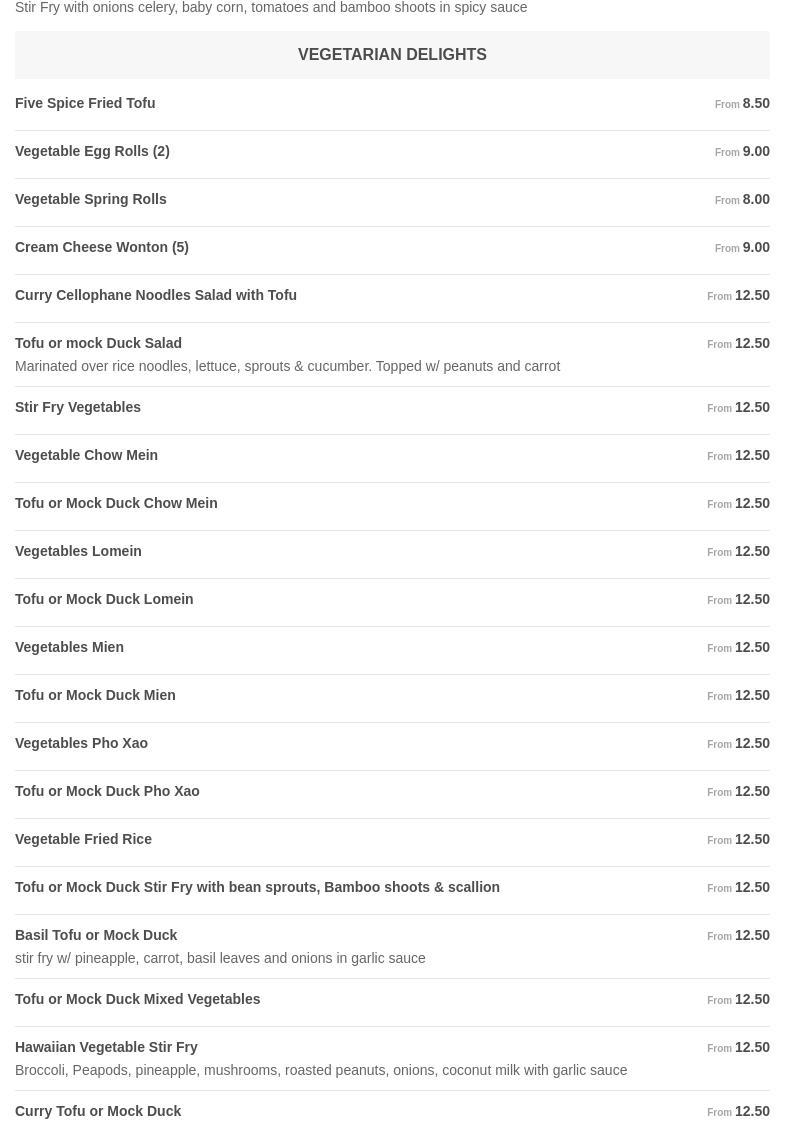The image size is (785, 1128).
Task: Select Tofu or Mock Duck Mixed Vegetables
Action: [137, 999]
